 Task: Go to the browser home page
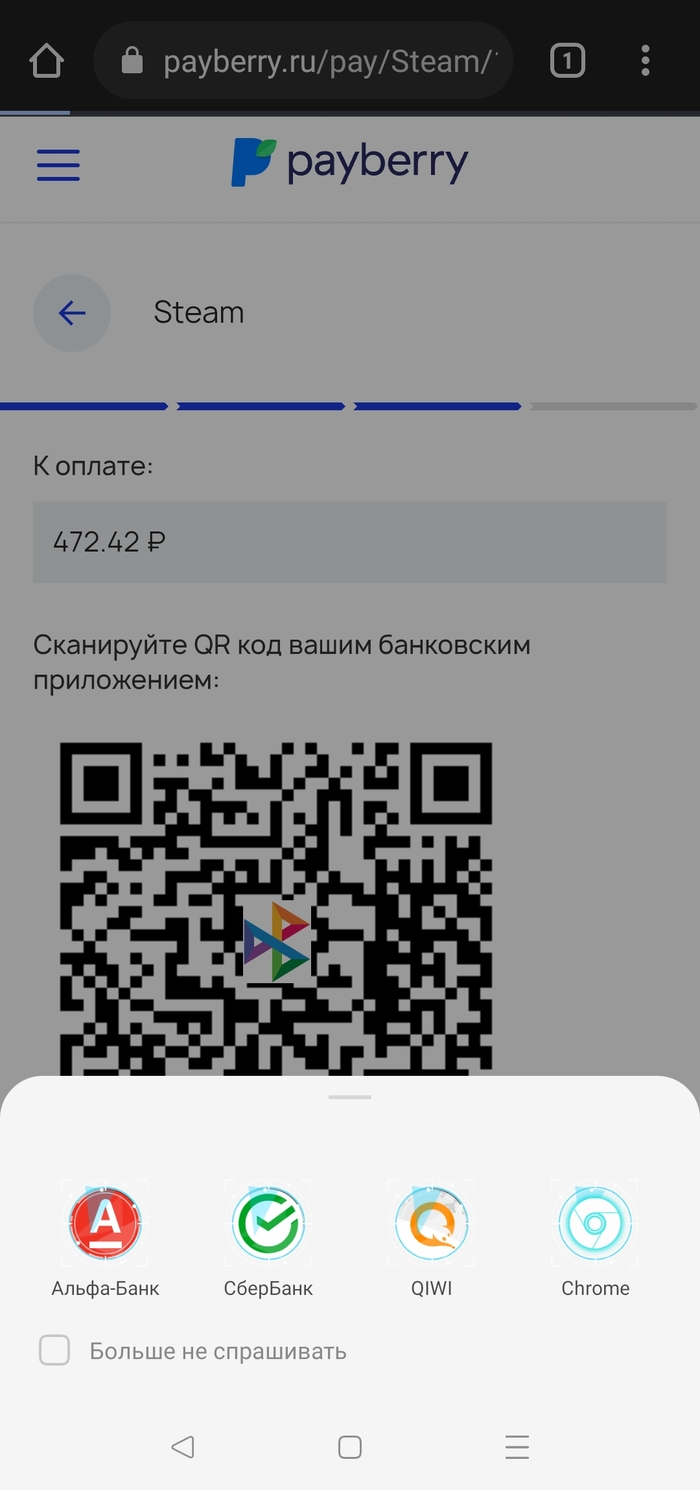coord(46,62)
